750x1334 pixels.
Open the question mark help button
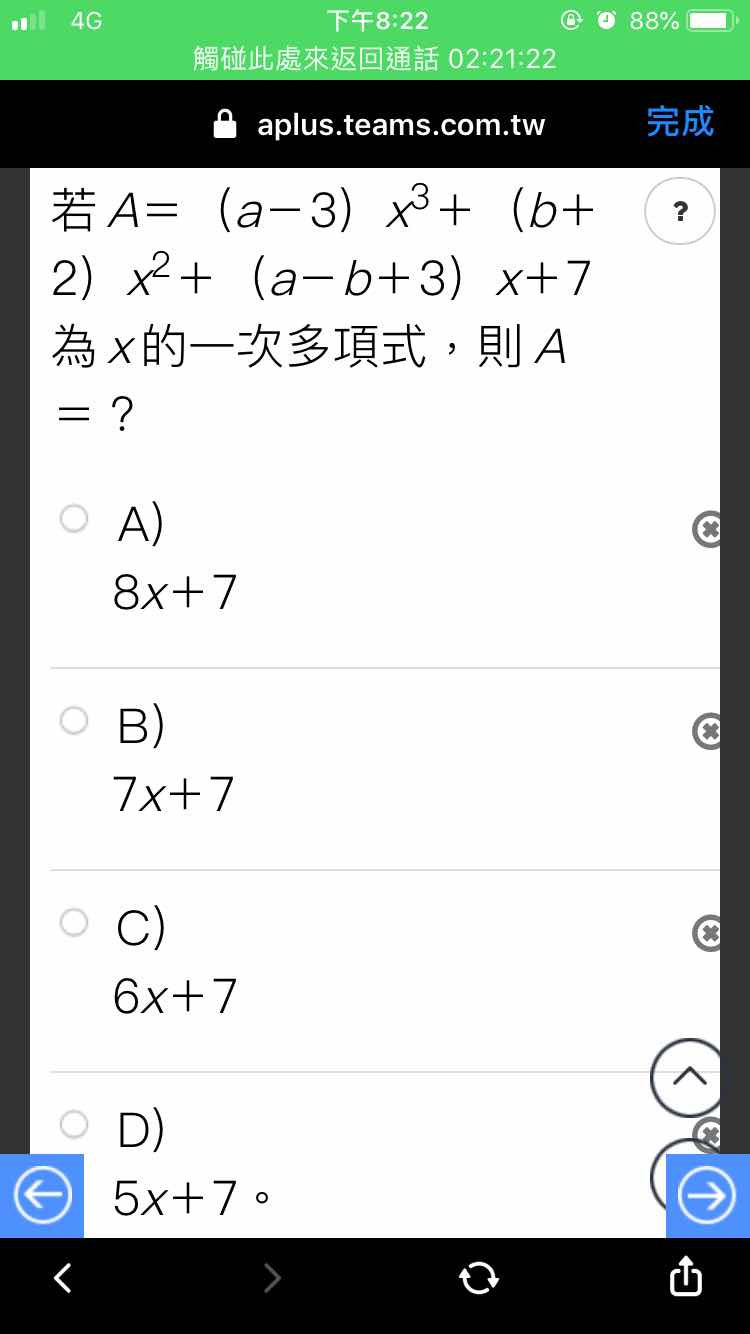681,211
